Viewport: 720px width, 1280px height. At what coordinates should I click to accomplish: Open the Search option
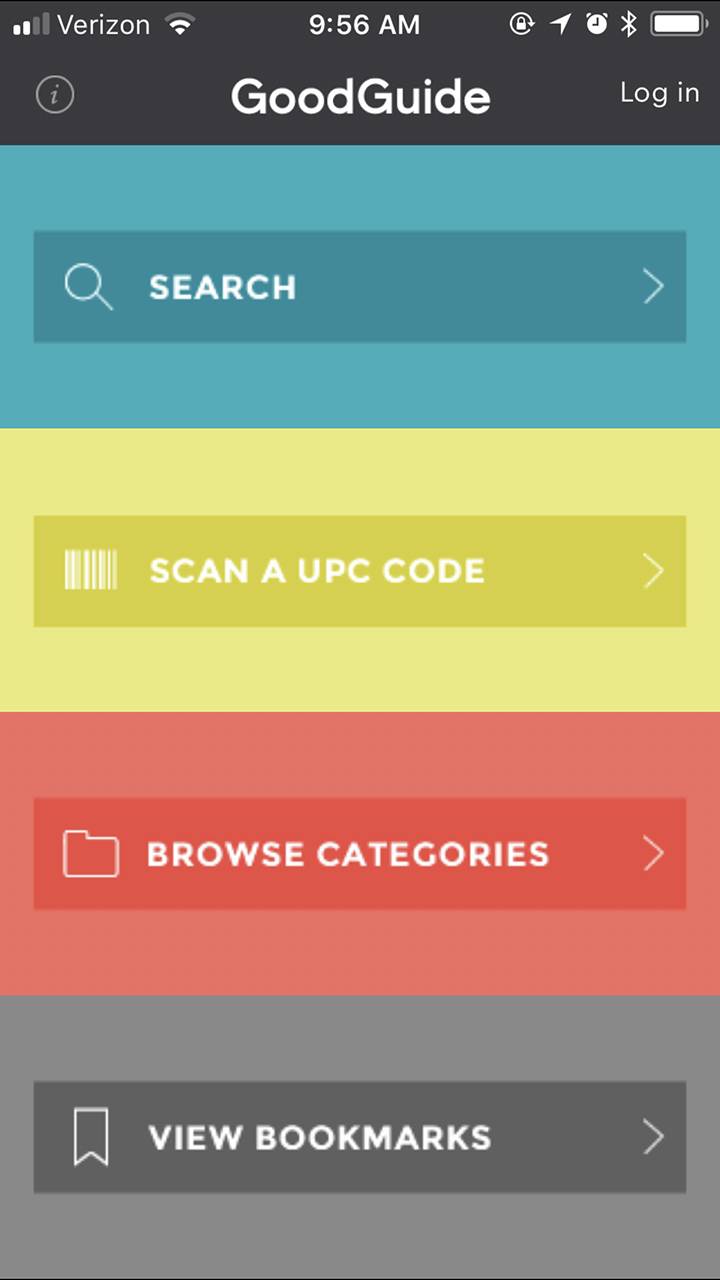(360, 287)
